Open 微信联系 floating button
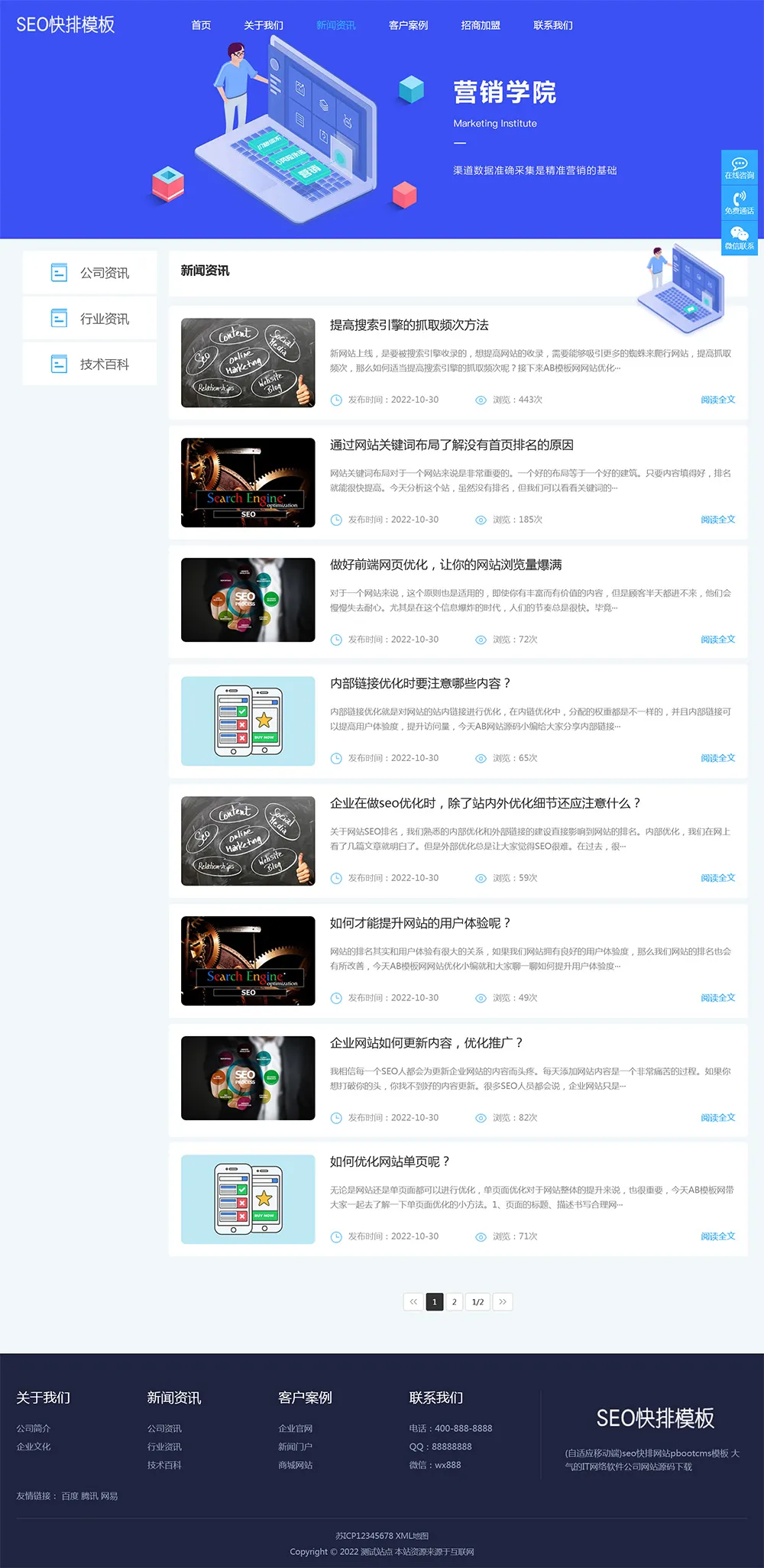764x1568 pixels. pos(739,238)
